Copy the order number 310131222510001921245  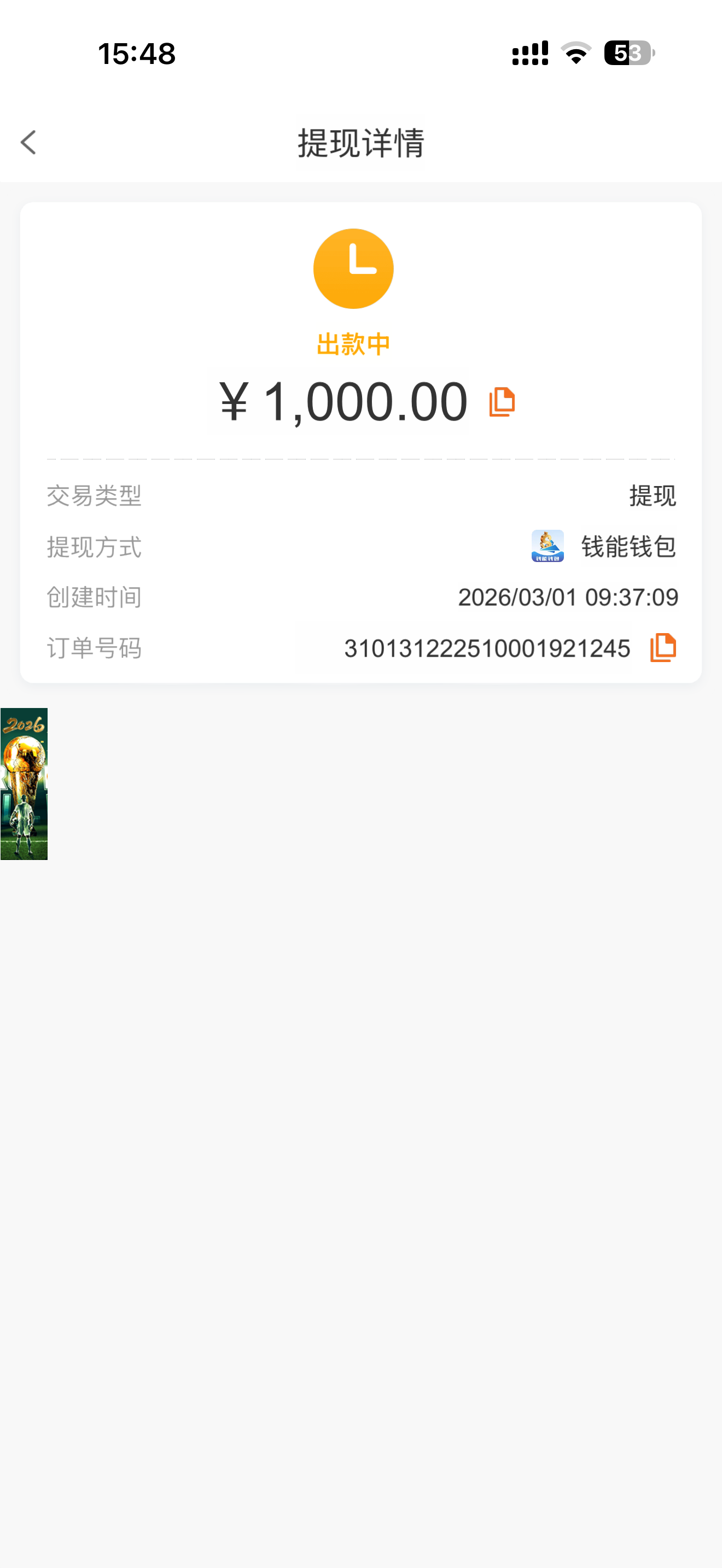click(x=662, y=648)
